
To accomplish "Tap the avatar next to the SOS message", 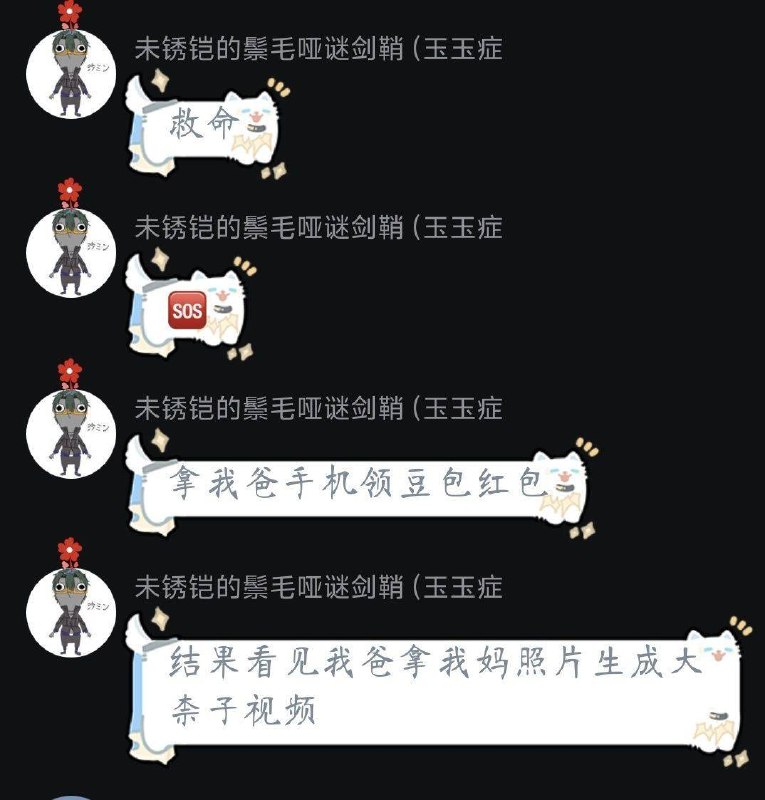I will click(x=69, y=253).
